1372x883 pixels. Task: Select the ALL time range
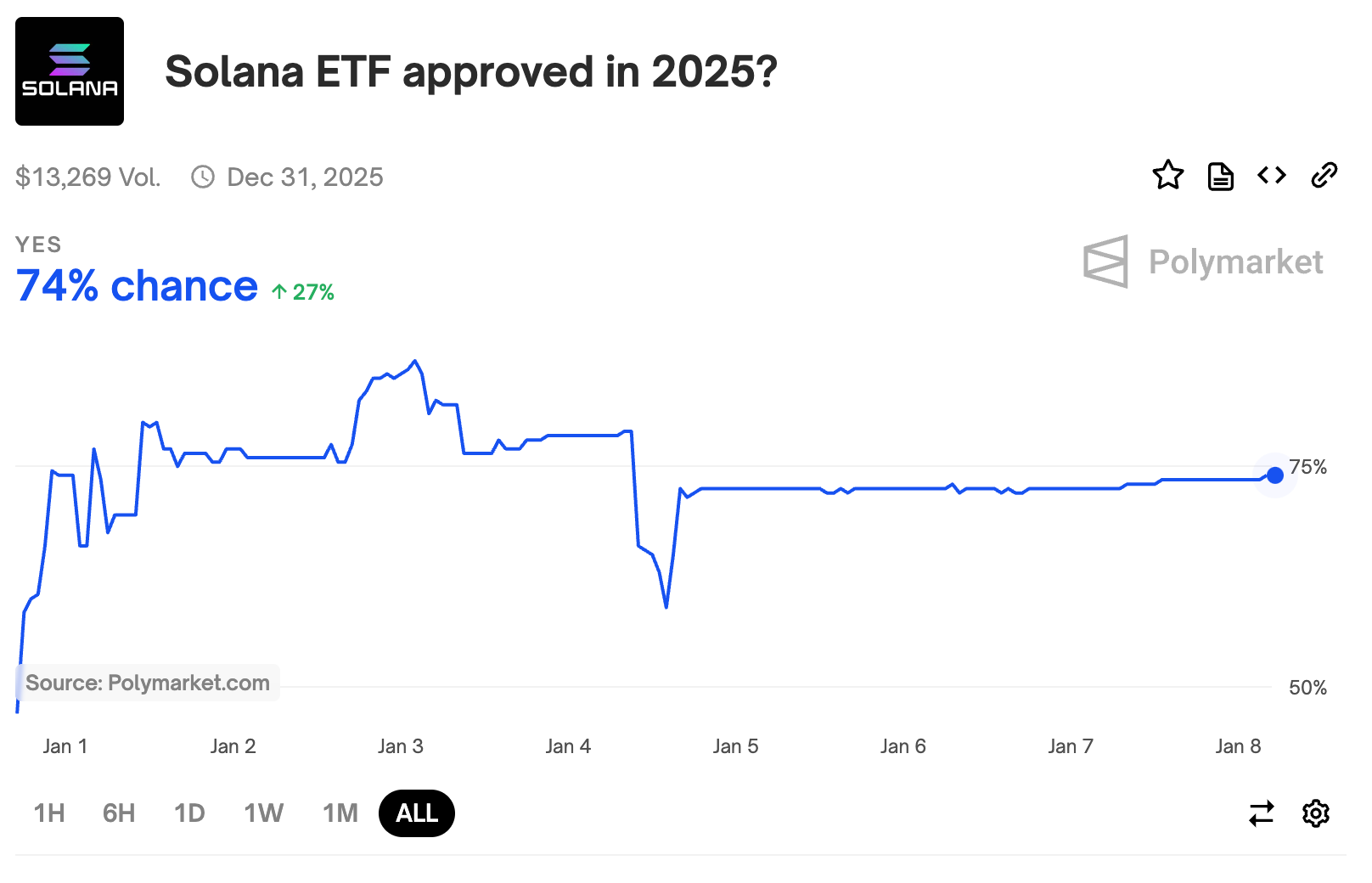click(x=417, y=813)
